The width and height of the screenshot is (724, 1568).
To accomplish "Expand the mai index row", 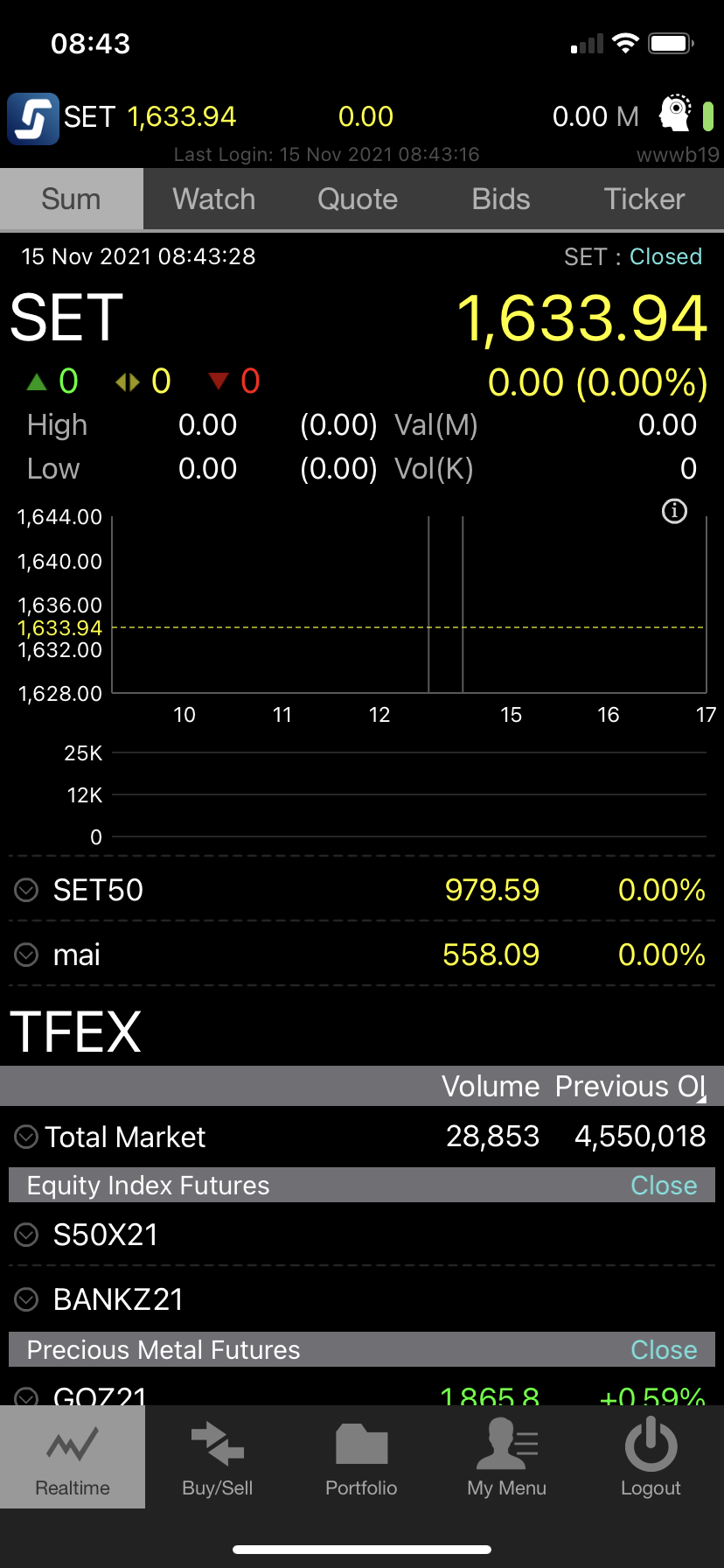I will pos(27,955).
